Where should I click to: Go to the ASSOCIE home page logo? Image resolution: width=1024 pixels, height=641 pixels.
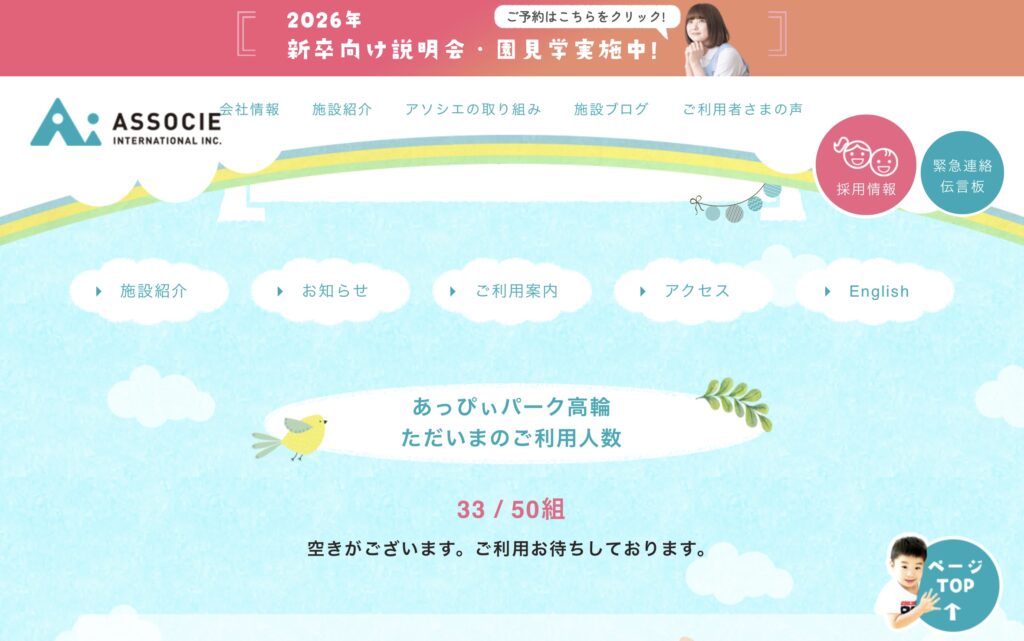click(x=126, y=123)
